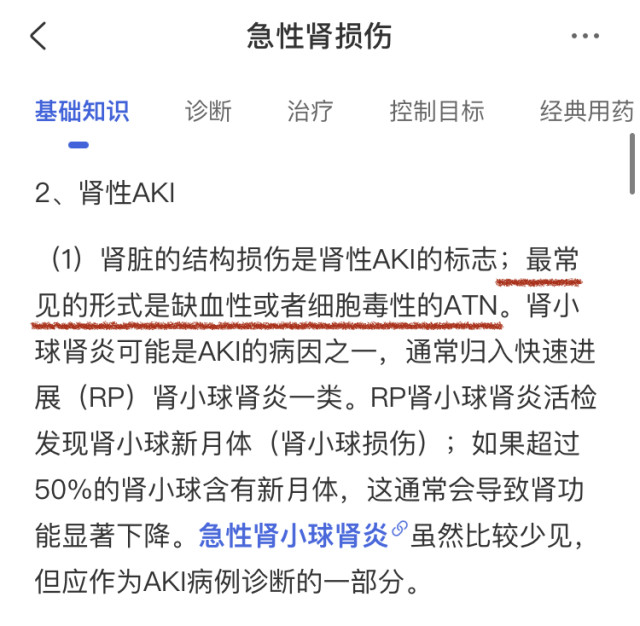Open the 急性肾小球肾炎 link
The width and height of the screenshot is (640, 626).
294,535
